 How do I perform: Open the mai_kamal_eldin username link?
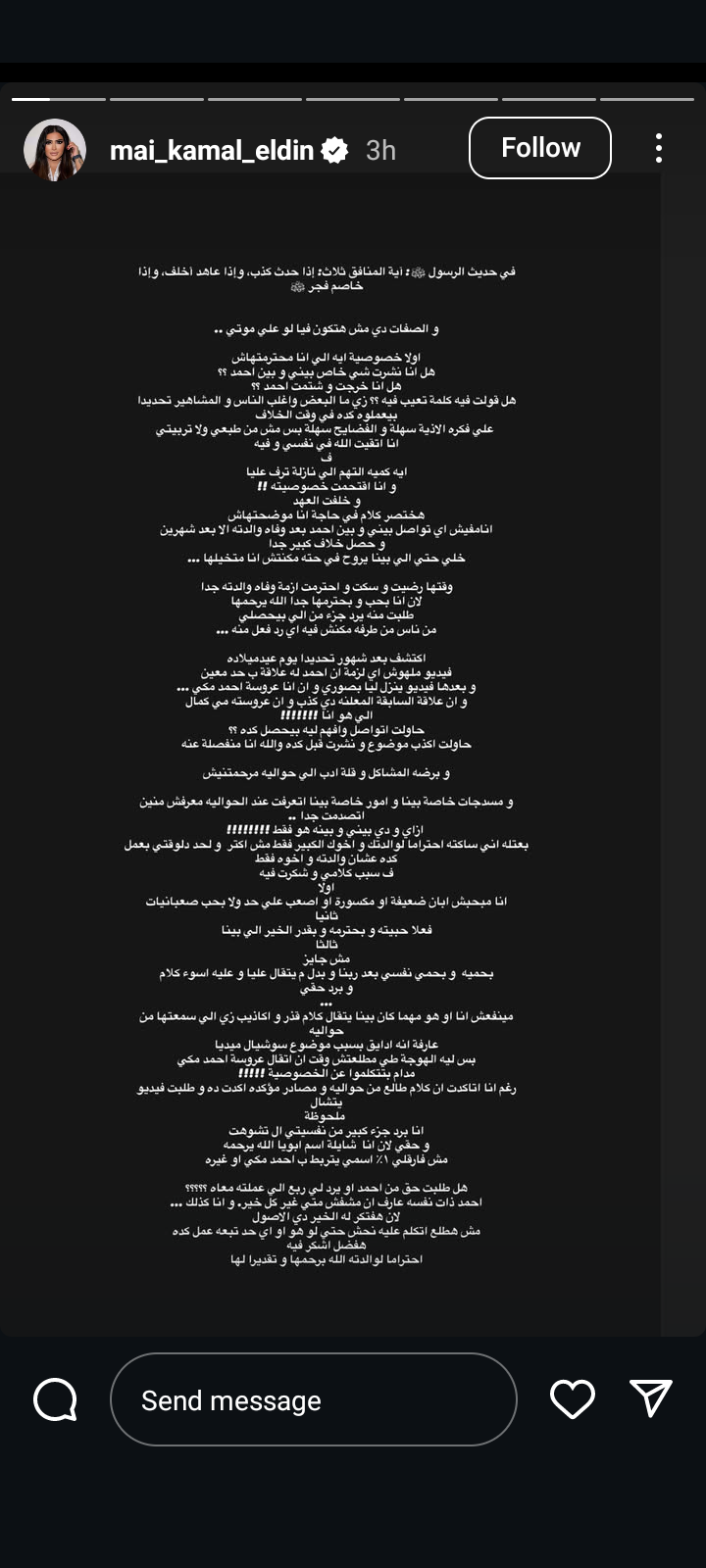coord(212,150)
